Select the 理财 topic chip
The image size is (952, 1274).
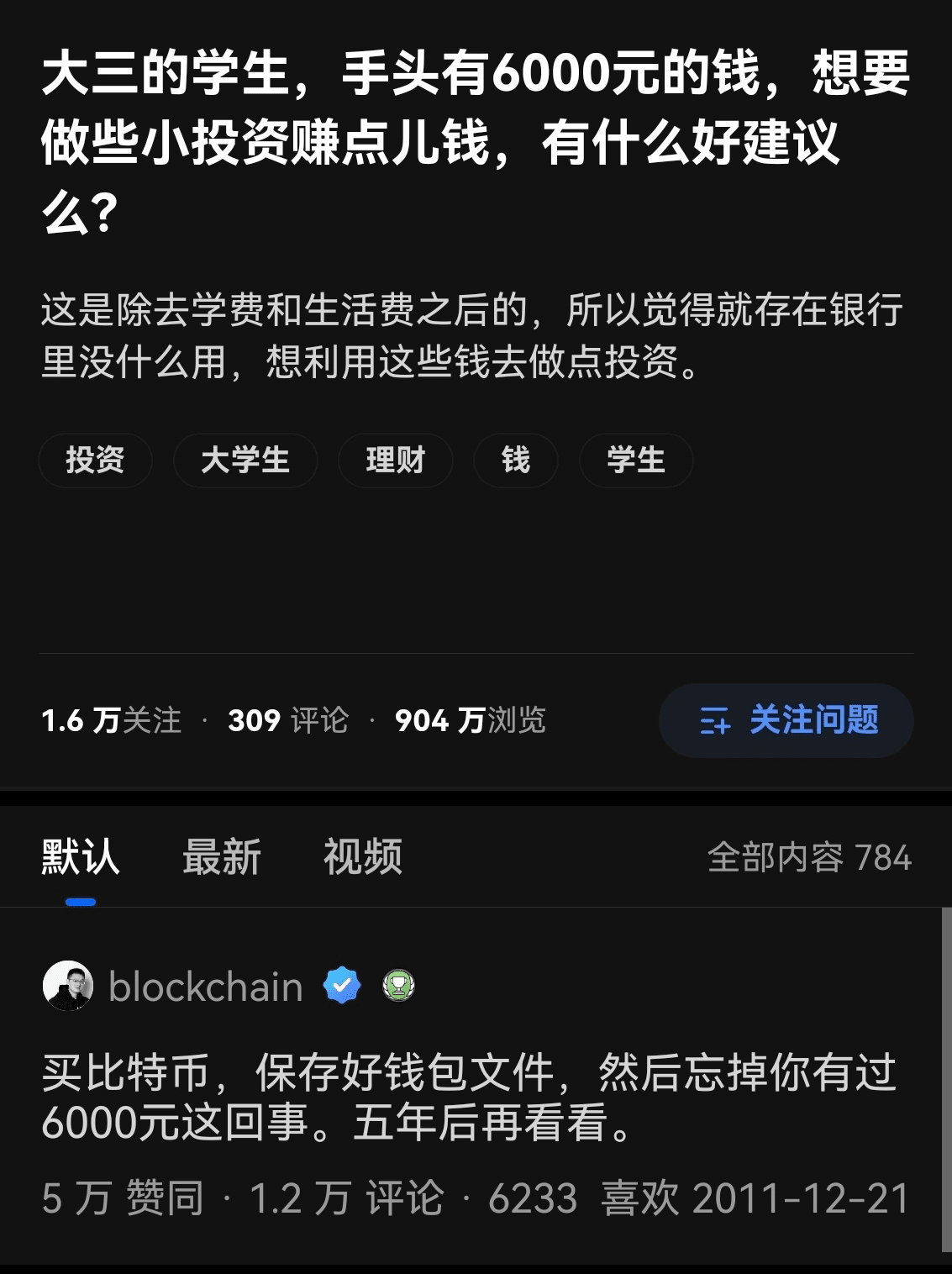point(395,461)
